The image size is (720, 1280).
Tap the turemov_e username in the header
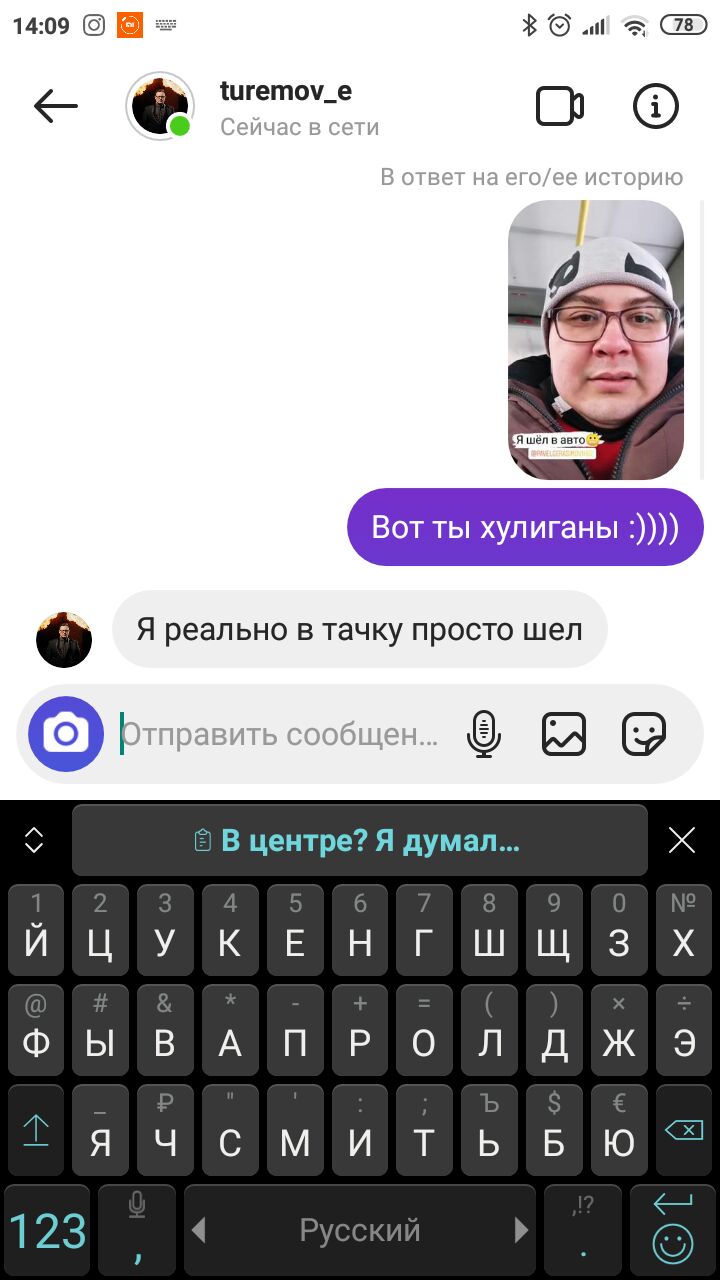click(286, 91)
